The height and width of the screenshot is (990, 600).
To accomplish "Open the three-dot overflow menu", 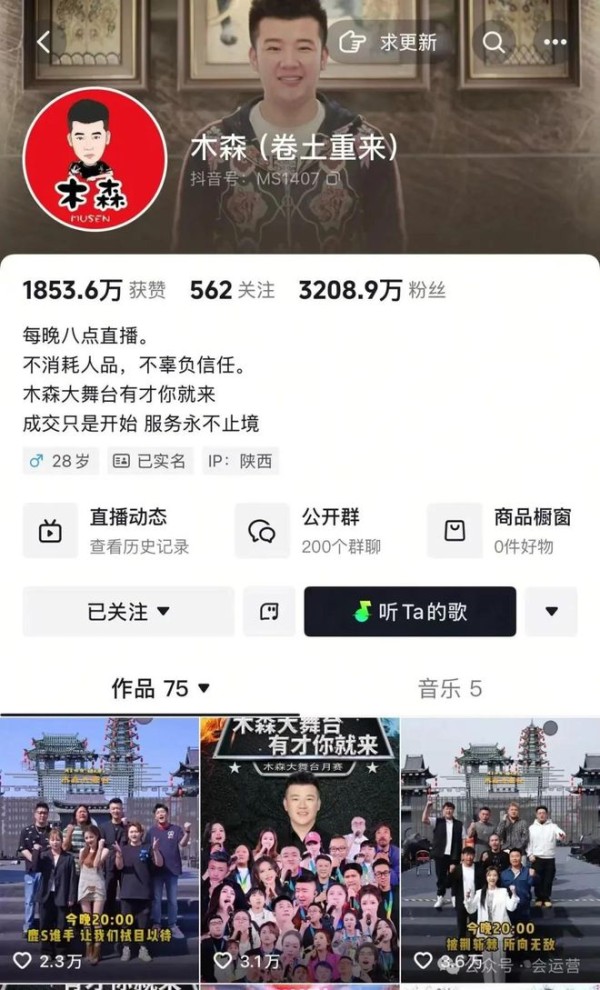I will 555,42.
